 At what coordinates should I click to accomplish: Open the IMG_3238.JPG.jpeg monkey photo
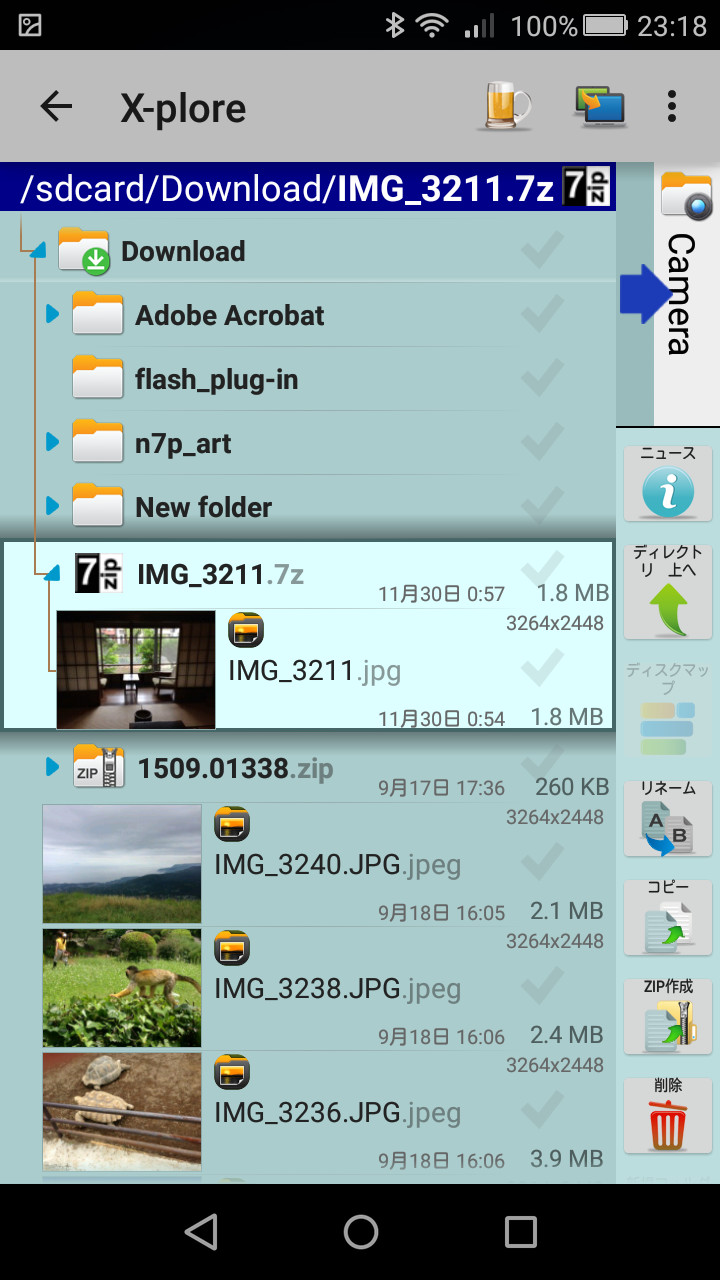(x=336, y=989)
